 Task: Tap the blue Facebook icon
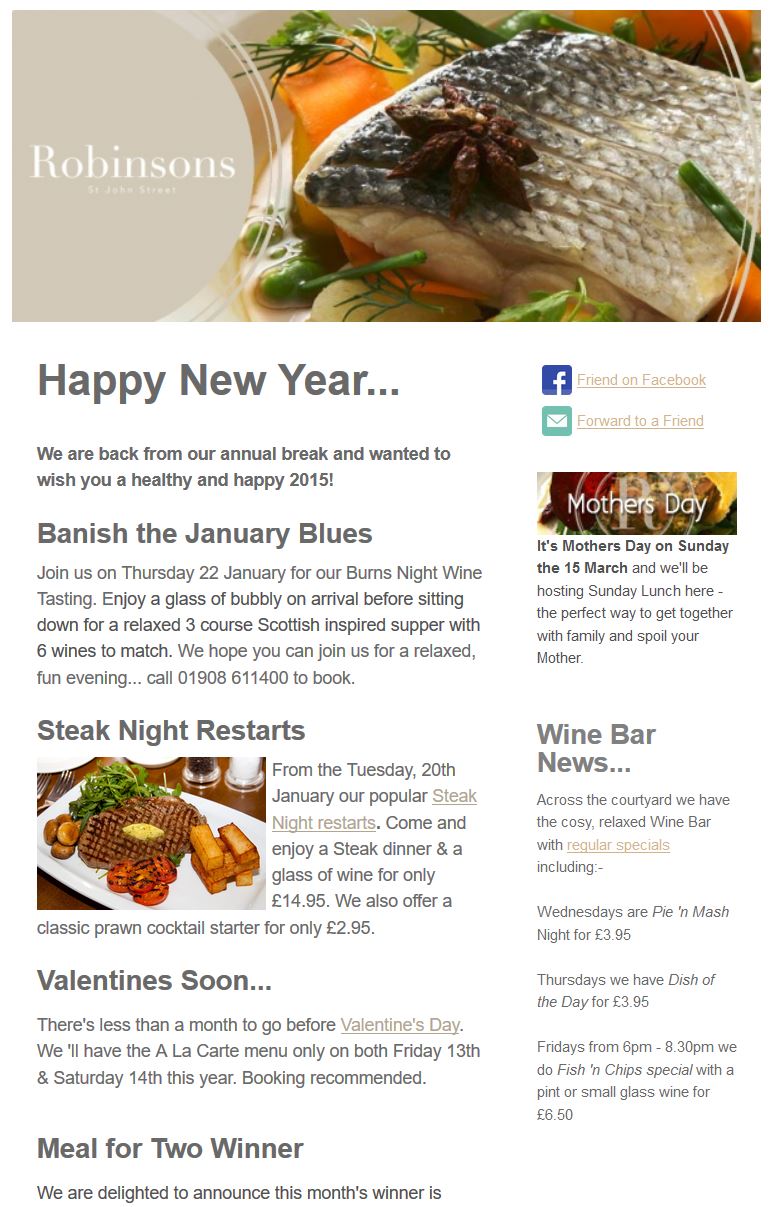click(557, 380)
